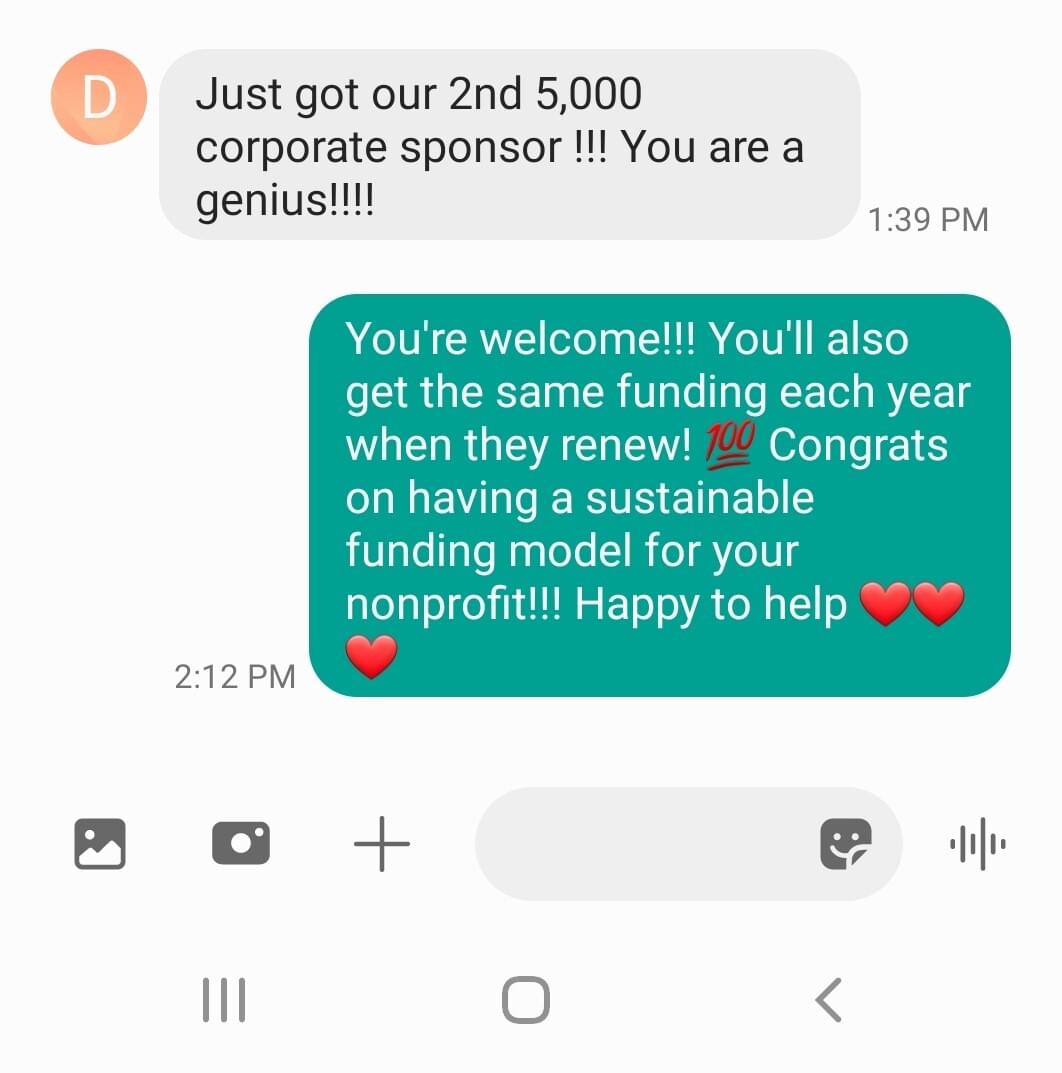The height and width of the screenshot is (1073, 1062).
Task: Tap the plus attachment icon
Action: (382, 843)
